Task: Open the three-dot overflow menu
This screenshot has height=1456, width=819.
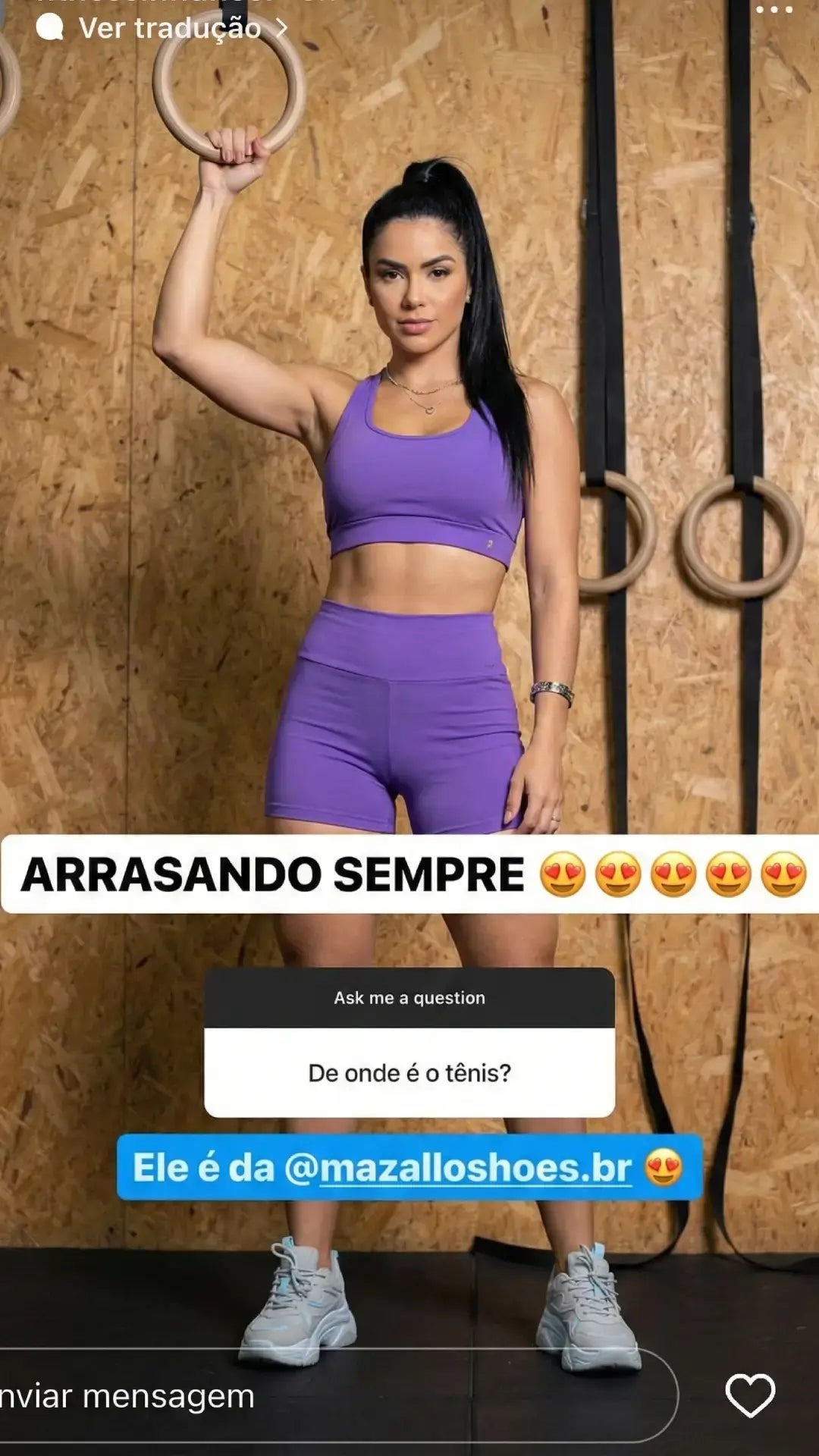Action: [x=773, y=10]
